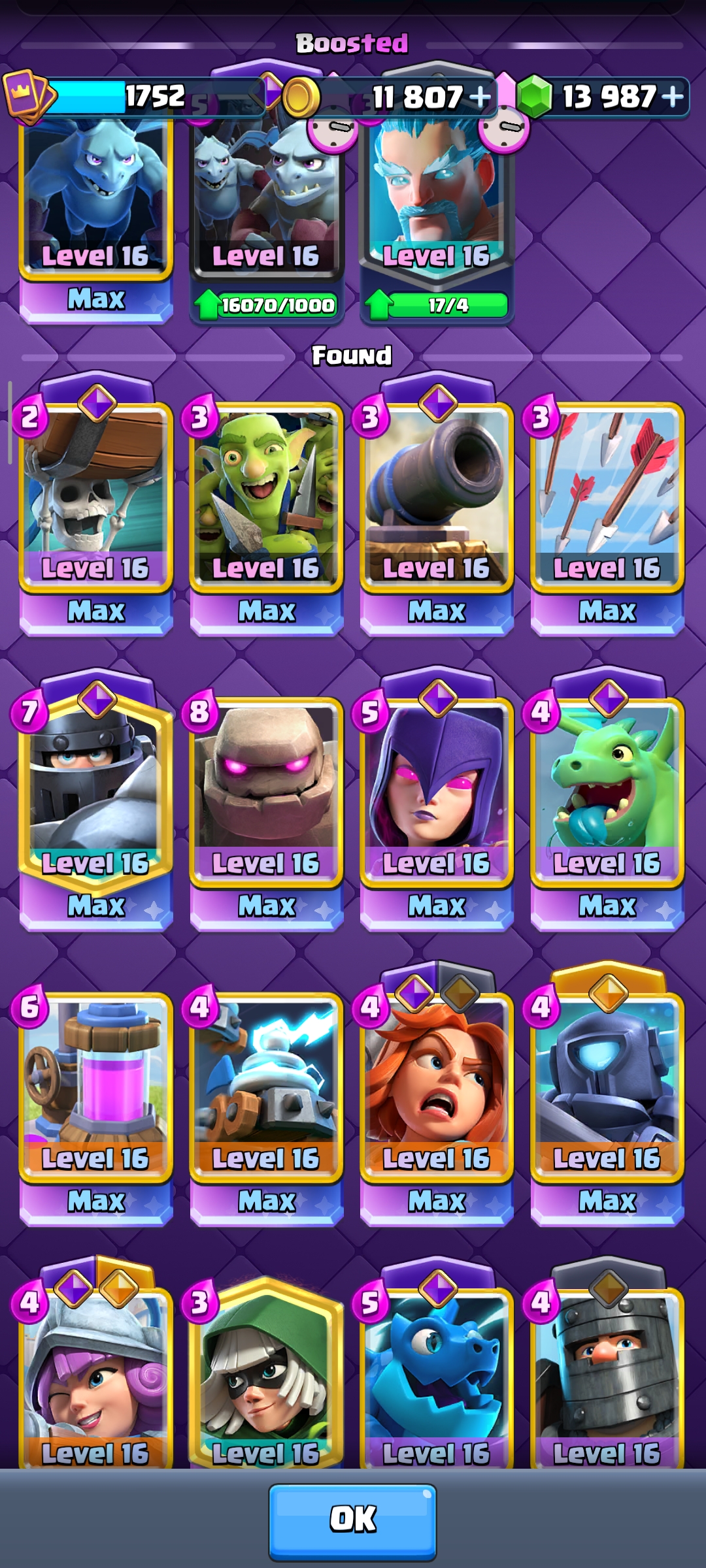
Task: Select the Bandit card
Action: pos(266,1379)
